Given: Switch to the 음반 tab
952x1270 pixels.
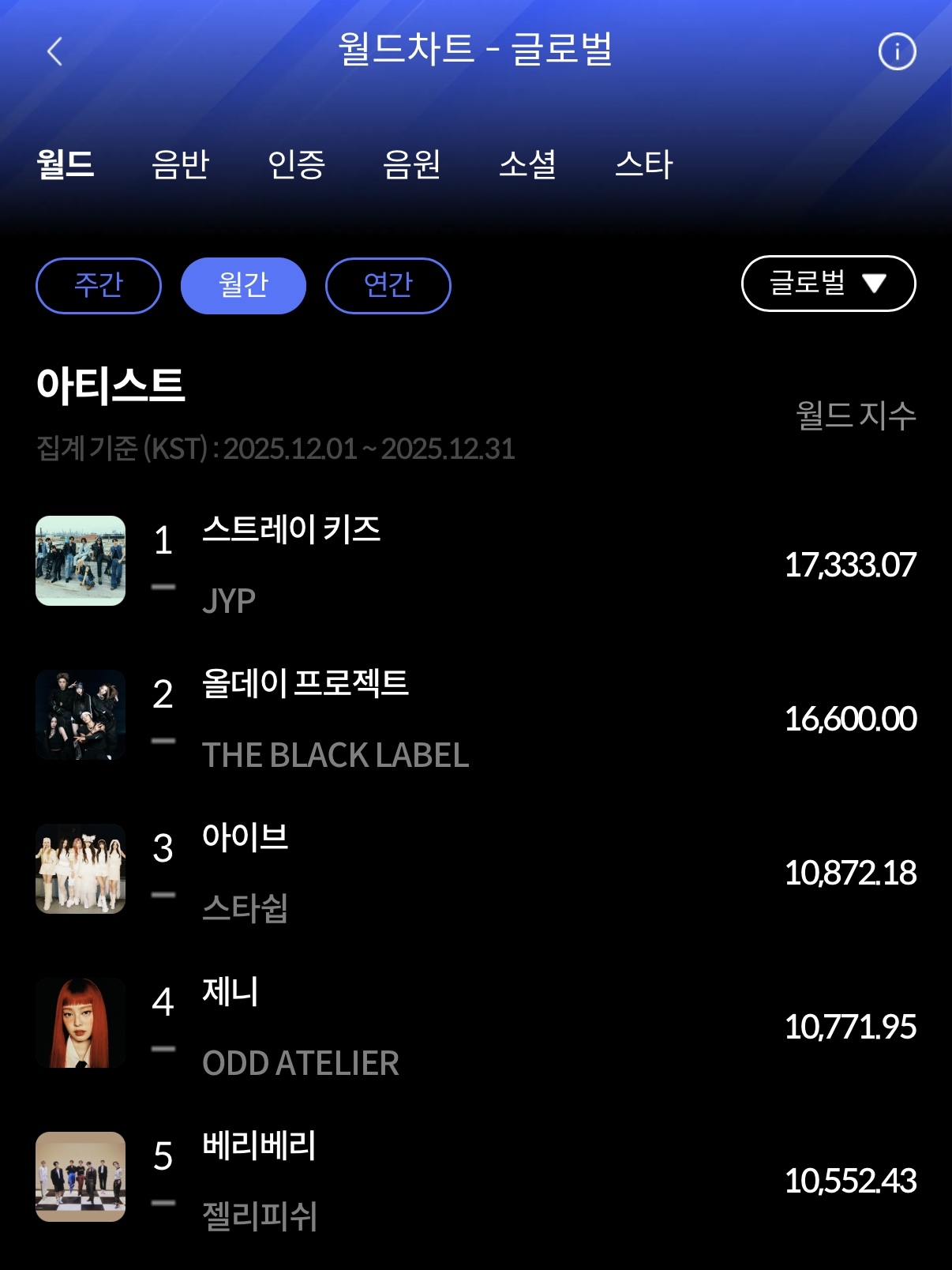Looking at the screenshot, I should click(x=180, y=164).
